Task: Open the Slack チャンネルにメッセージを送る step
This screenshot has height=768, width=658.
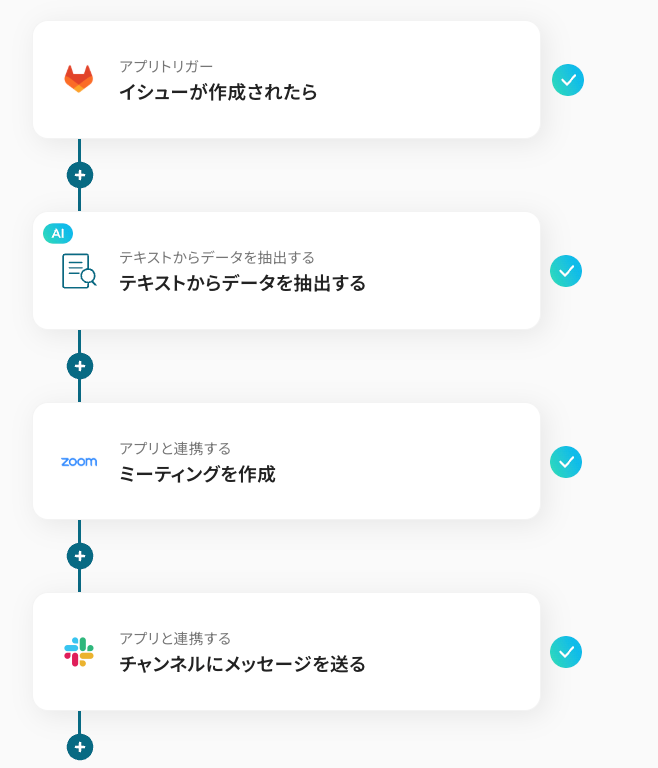Action: 286,652
